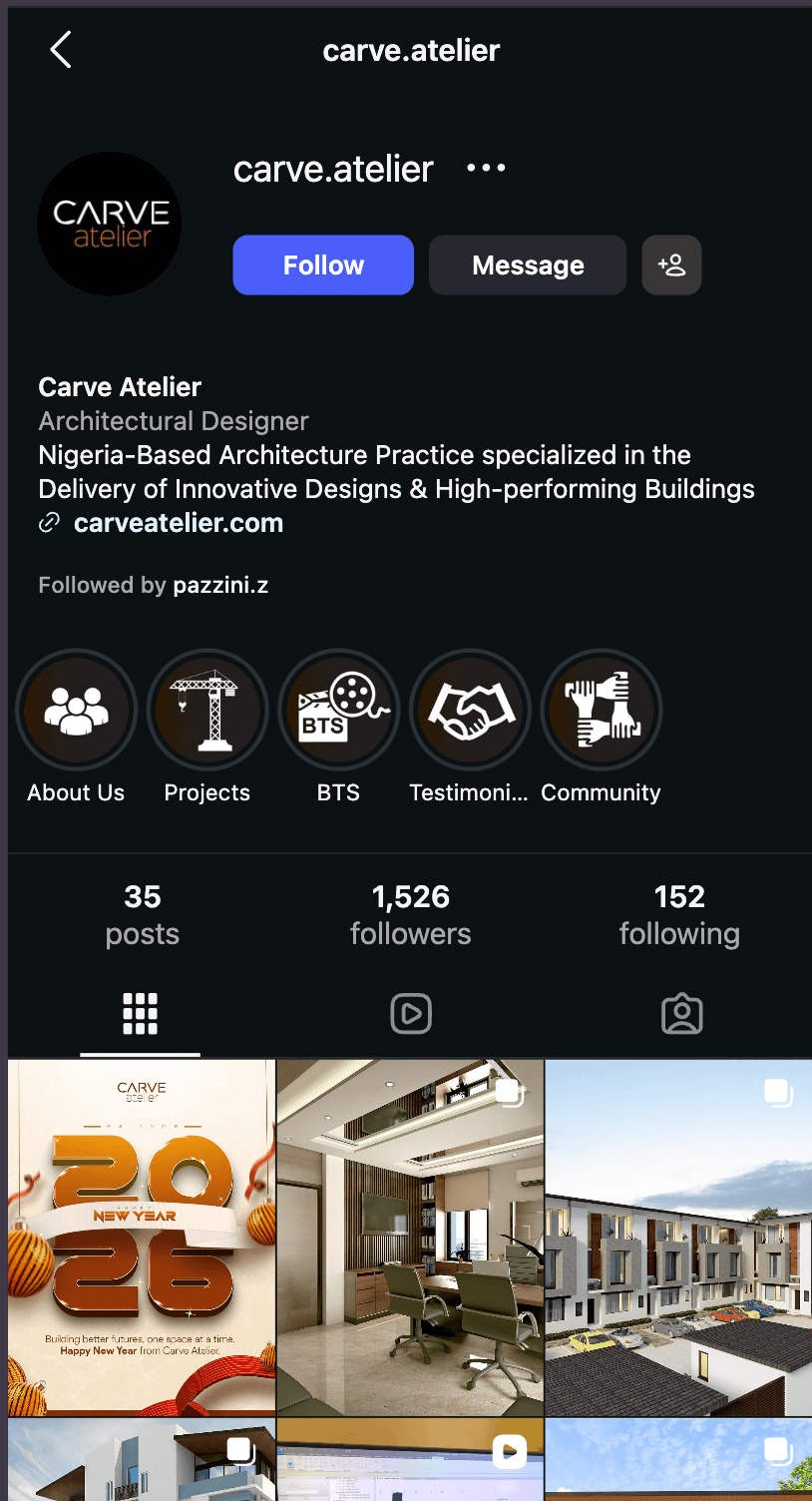Open the 2026 New Year post
Viewport: 812px width, 1501px height.
142,1238
